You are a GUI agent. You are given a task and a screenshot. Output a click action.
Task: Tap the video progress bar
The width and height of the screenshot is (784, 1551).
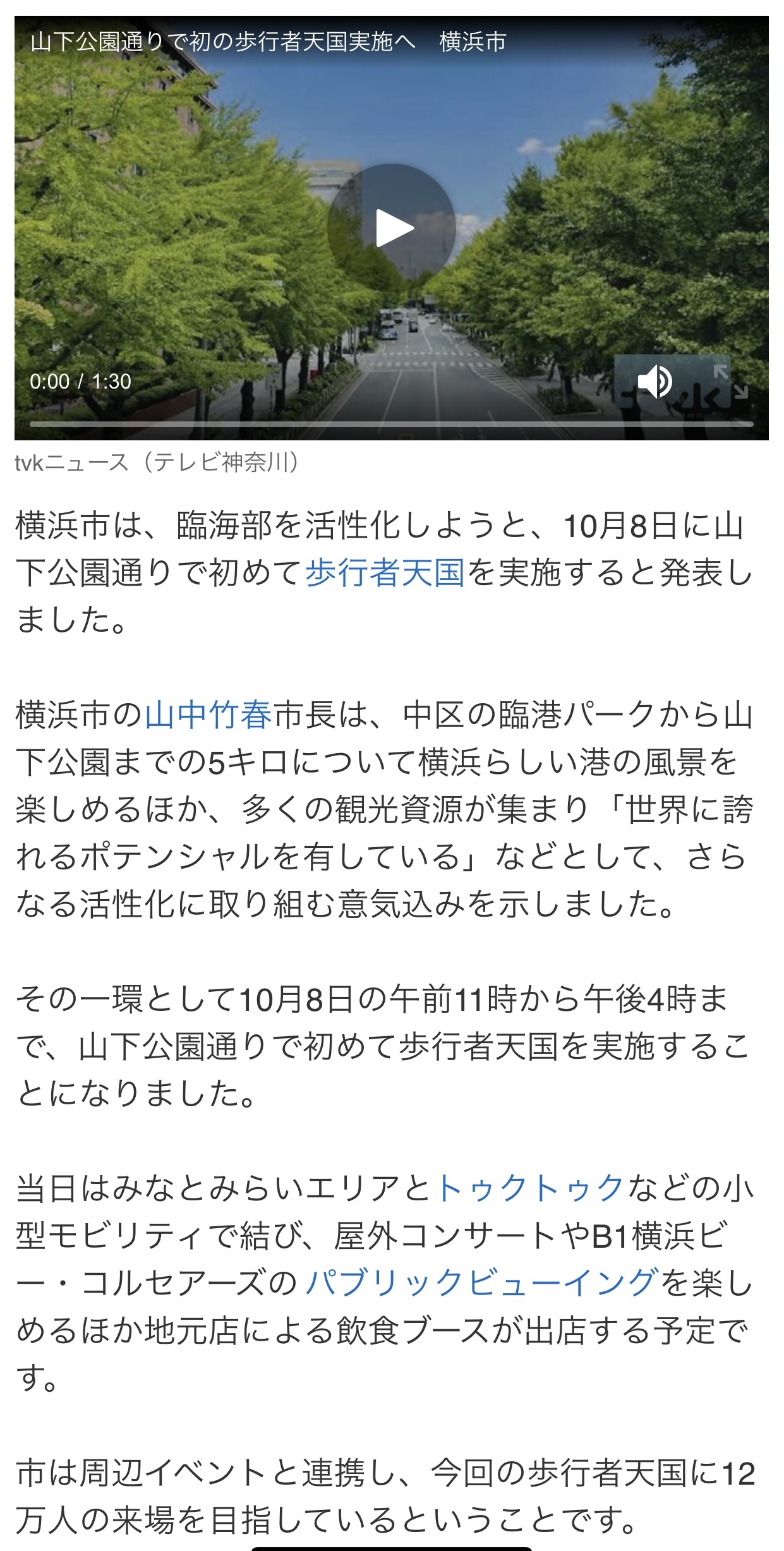tap(392, 424)
